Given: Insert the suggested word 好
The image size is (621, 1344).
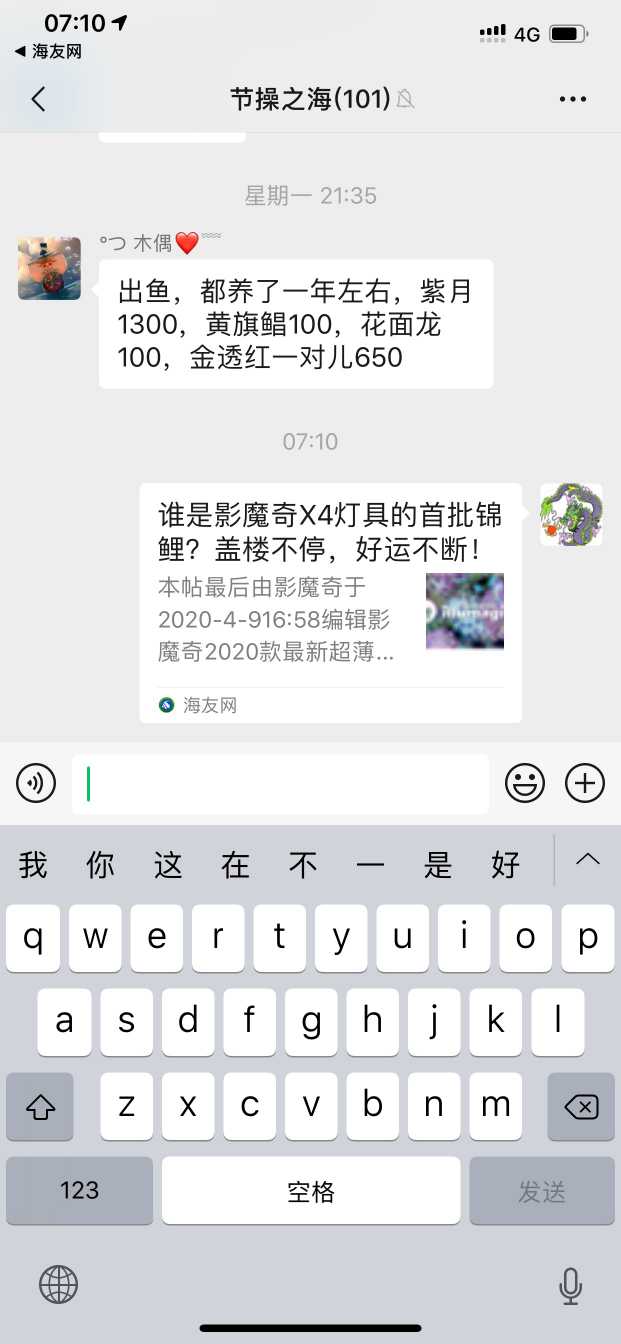Looking at the screenshot, I should 506,864.
